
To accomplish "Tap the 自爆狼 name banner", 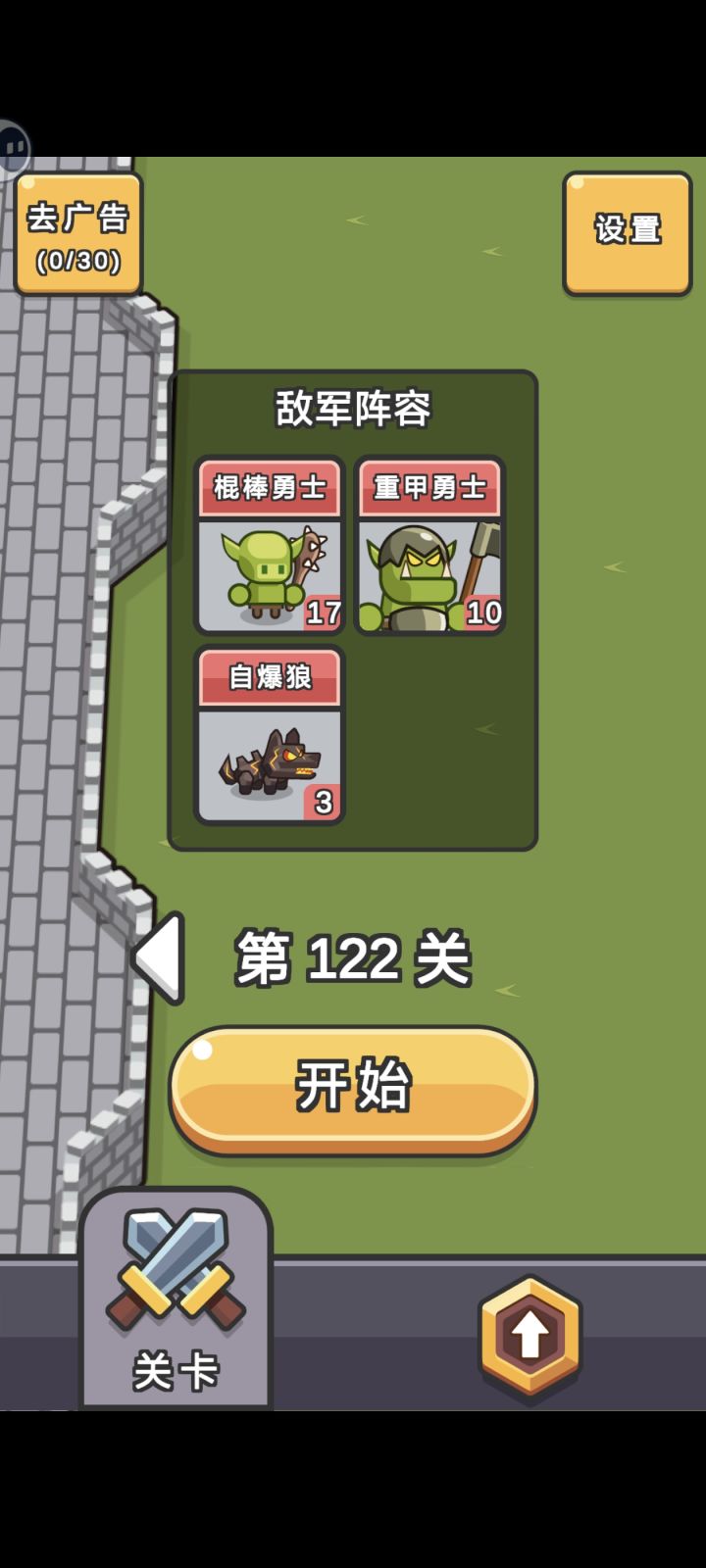I will (269, 678).
